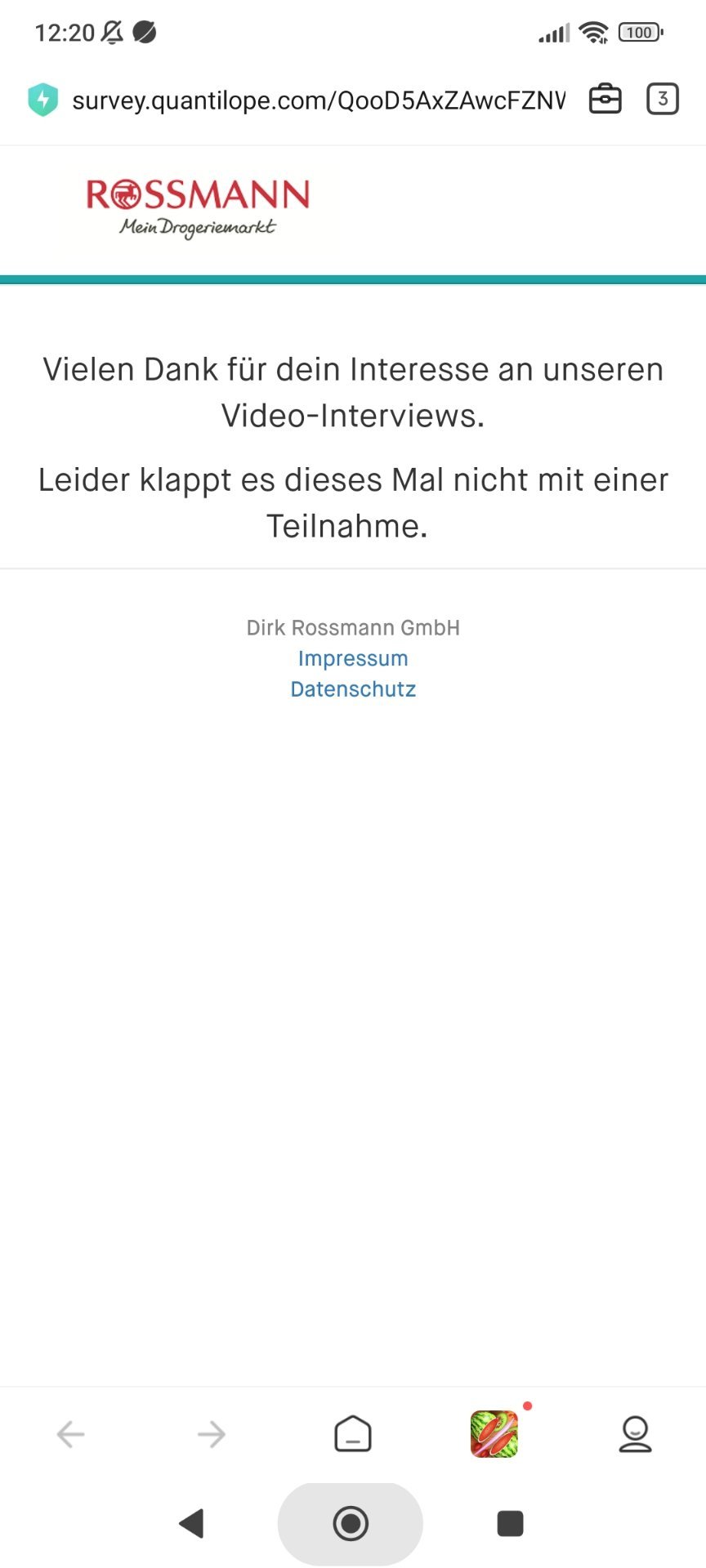Go back to the previous page
Image resolution: width=706 pixels, height=1568 pixels.
pos(71,1434)
